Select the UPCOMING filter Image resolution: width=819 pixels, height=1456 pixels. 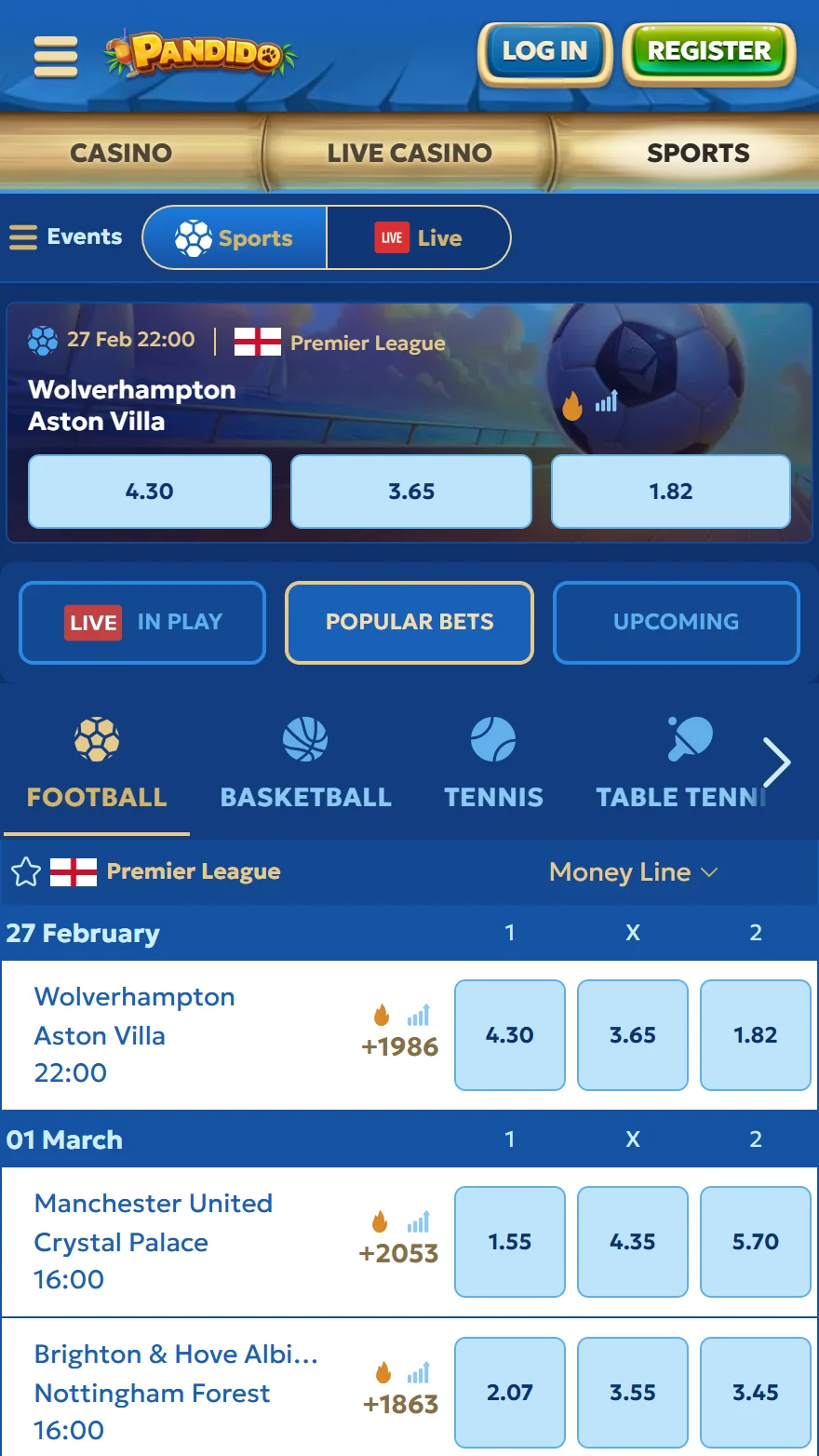click(677, 622)
